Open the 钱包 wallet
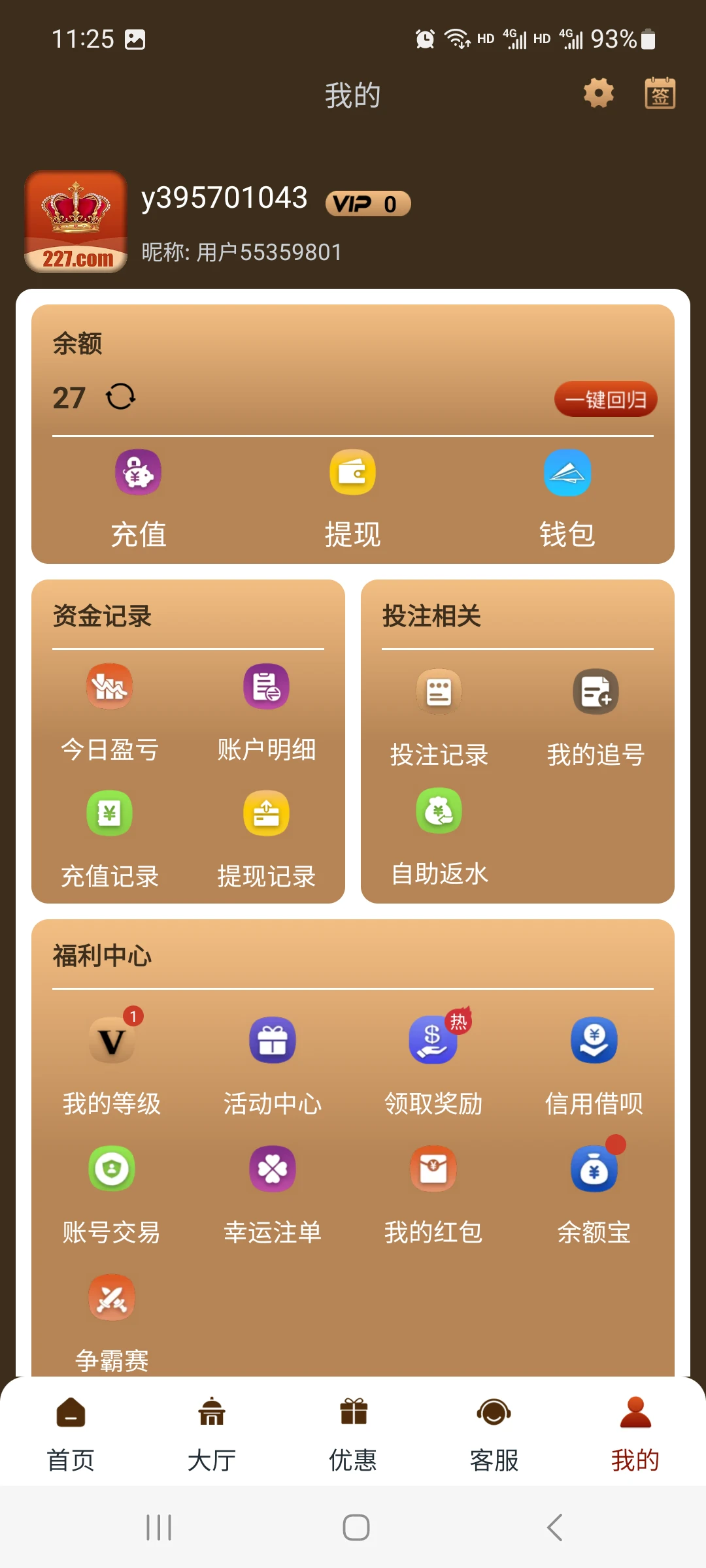Screen dimensions: 706x1568 coord(567,494)
